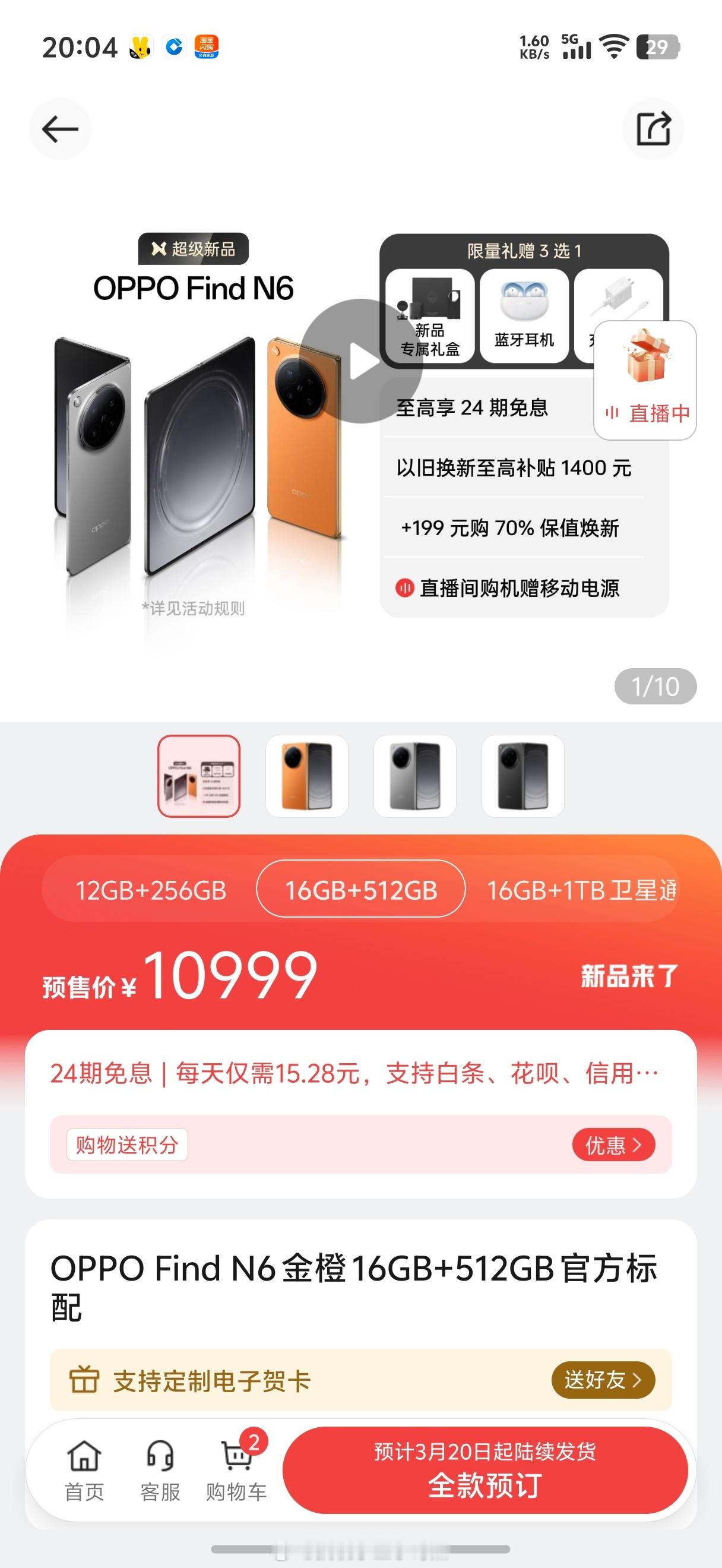
Task: Open the share icon at top right
Action: coord(653,129)
